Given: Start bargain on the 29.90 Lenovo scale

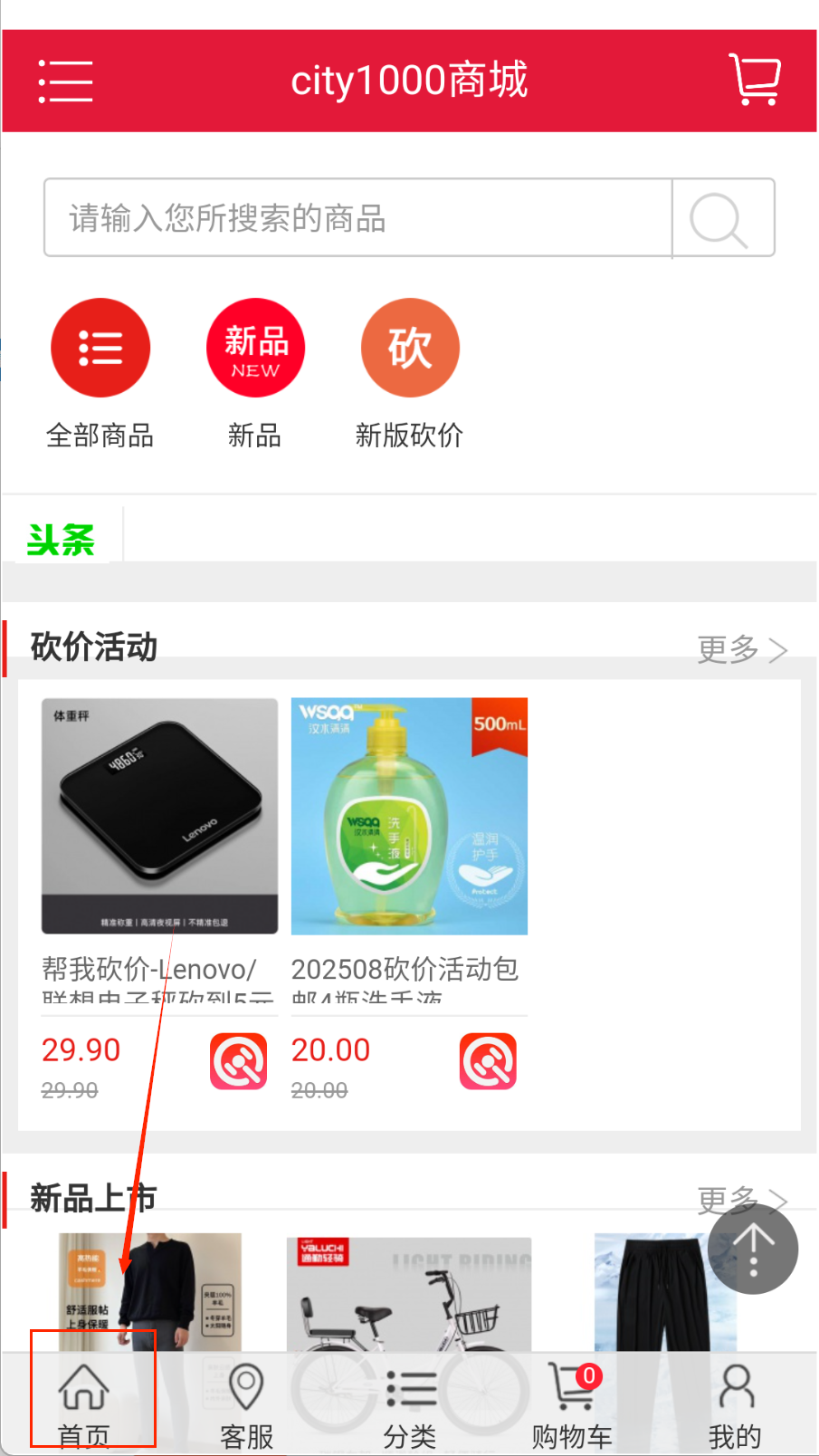Looking at the screenshot, I should click(x=239, y=1061).
